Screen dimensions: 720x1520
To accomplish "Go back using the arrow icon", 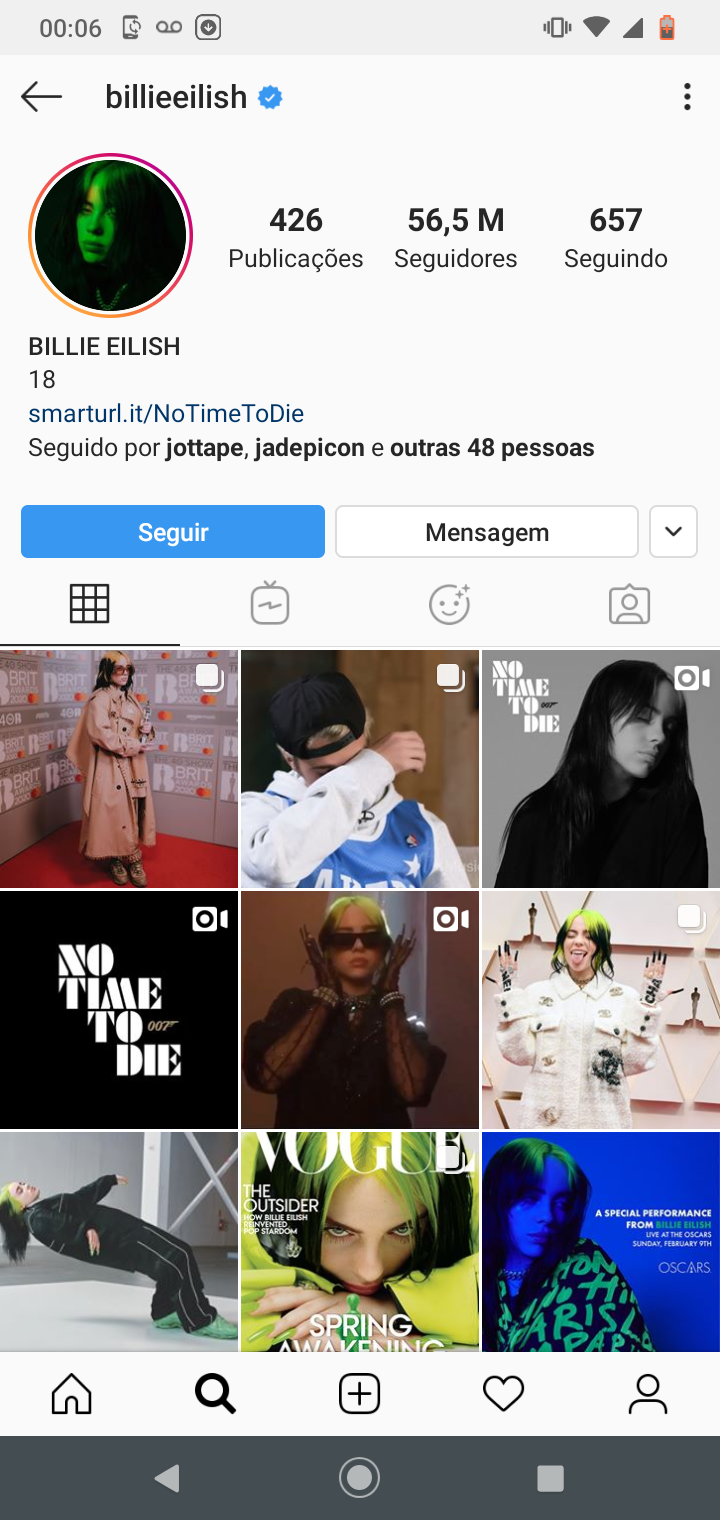I will coord(41,97).
